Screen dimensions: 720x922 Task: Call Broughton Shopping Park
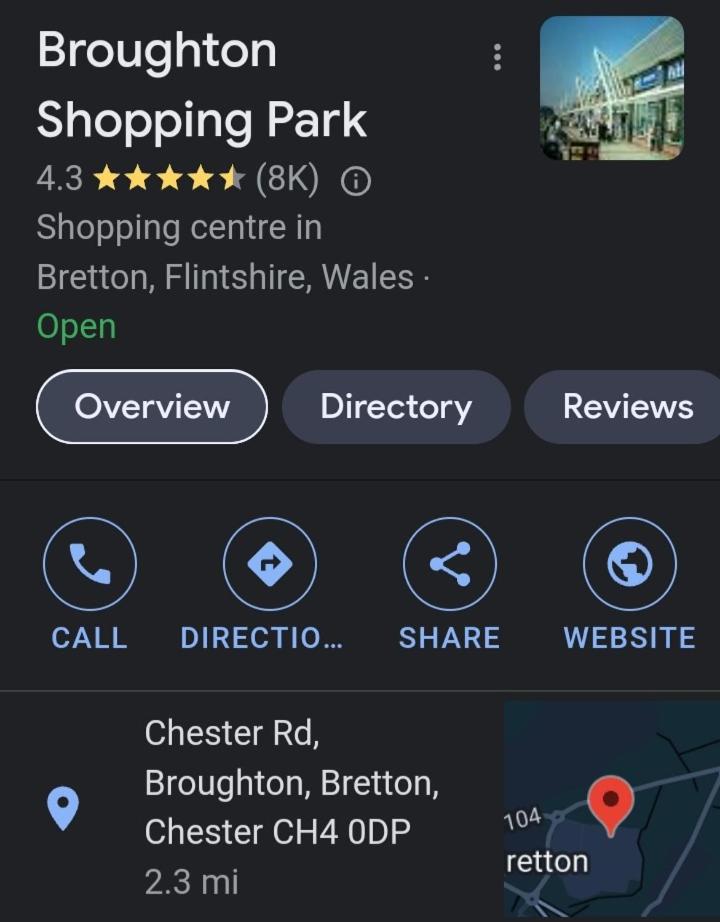click(90, 564)
